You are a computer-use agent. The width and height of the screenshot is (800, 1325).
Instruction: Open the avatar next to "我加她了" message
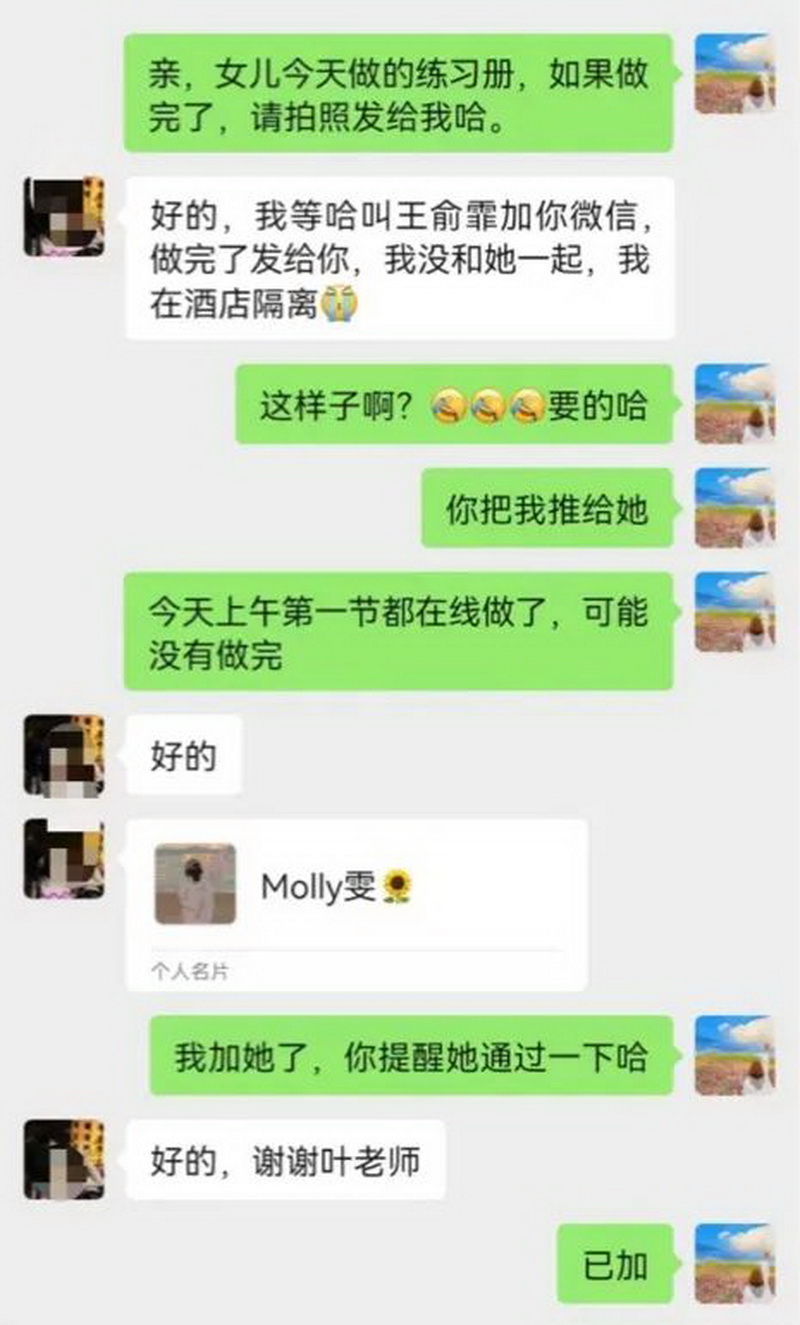click(735, 1055)
